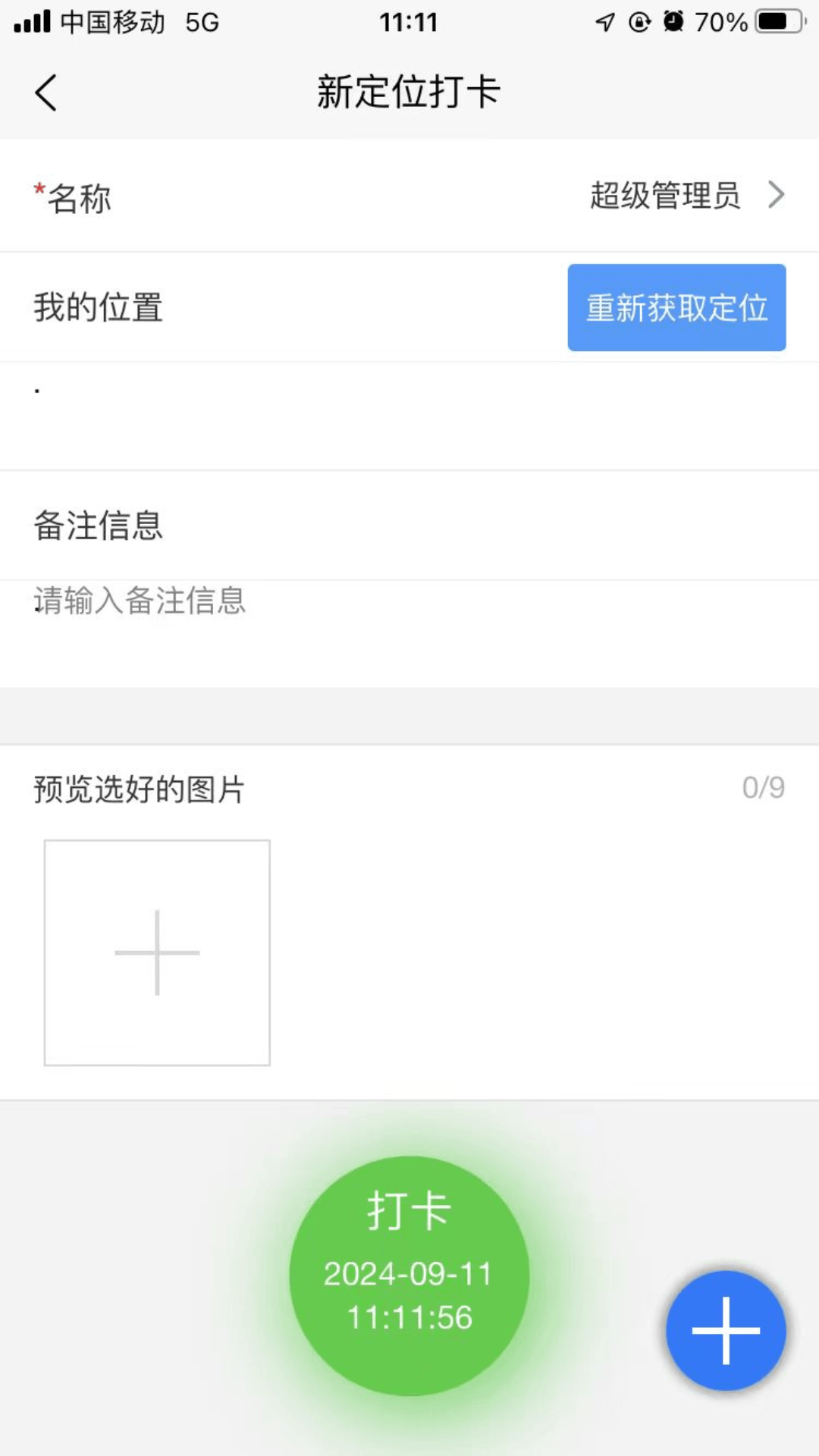Tap the green 打卡 check-in button
The width and height of the screenshot is (819, 1456).
click(409, 1276)
